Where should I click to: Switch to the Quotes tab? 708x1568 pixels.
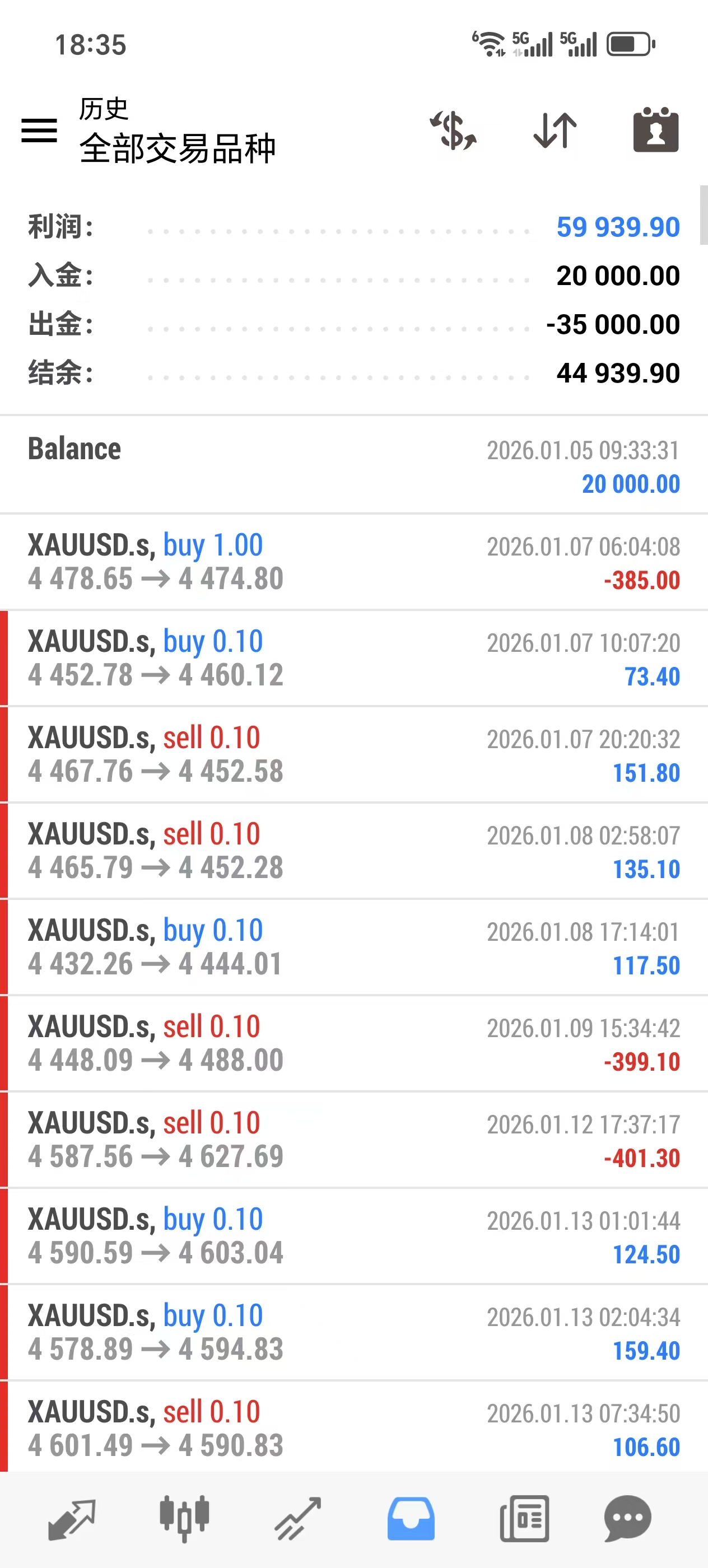click(71, 1519)
